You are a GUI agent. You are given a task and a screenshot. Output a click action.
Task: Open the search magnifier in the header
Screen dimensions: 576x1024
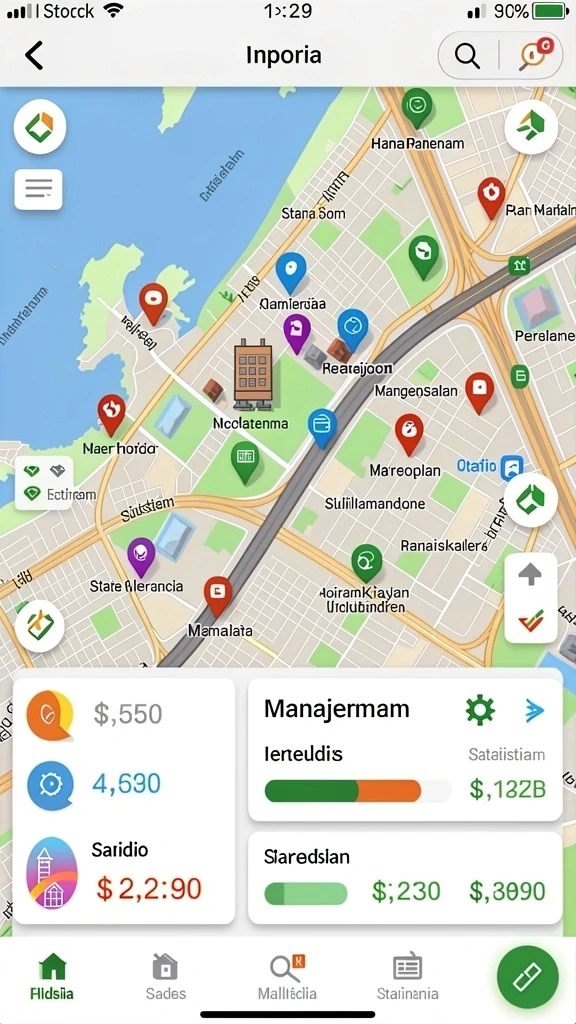pos(467,56)
